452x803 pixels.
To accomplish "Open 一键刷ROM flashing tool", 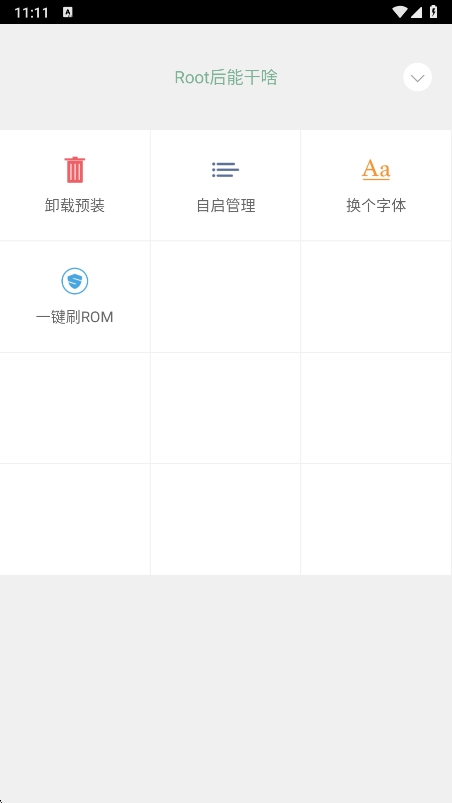I will click(x=75, y=297).
